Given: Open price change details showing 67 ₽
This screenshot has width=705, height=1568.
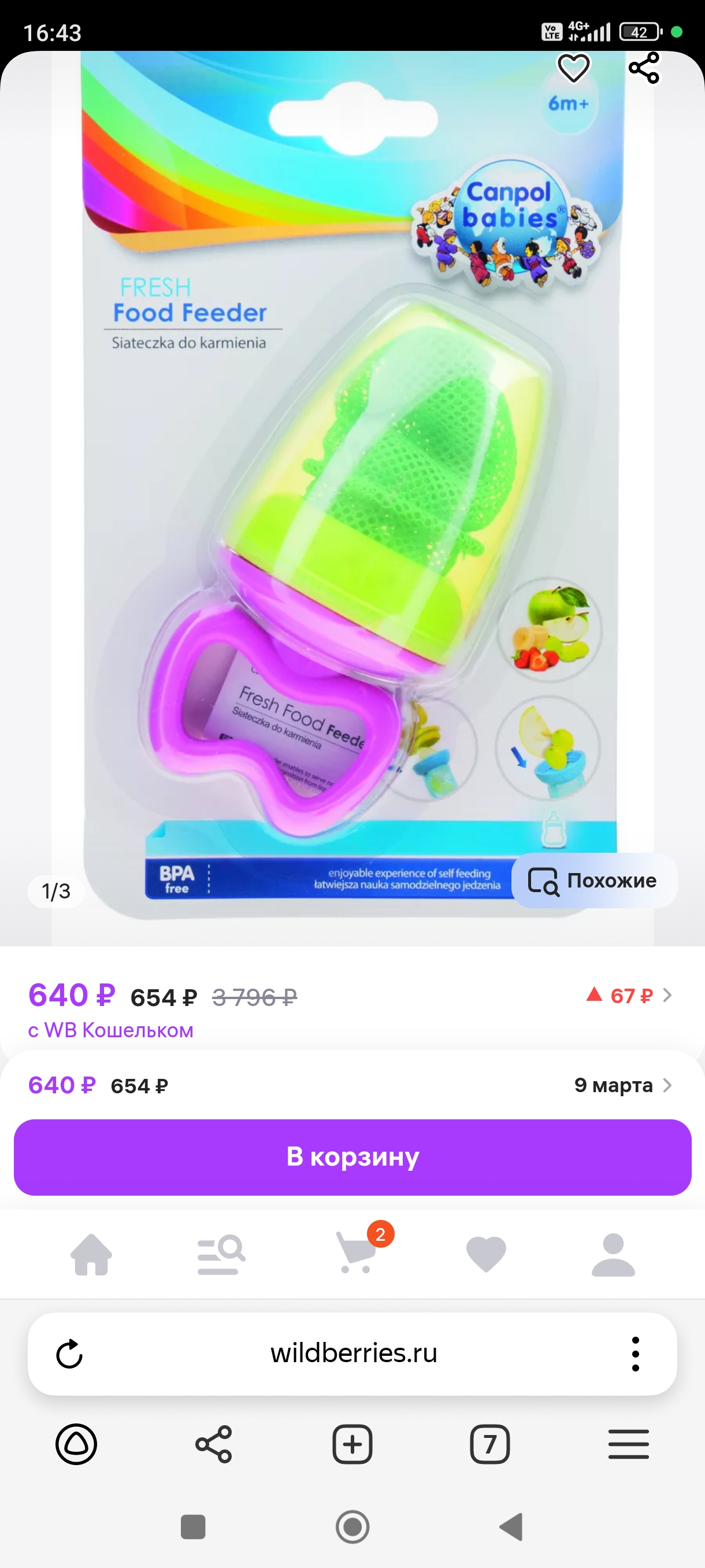Looking at the screenshot, I should pyautogui.click(x=629, y=995).
